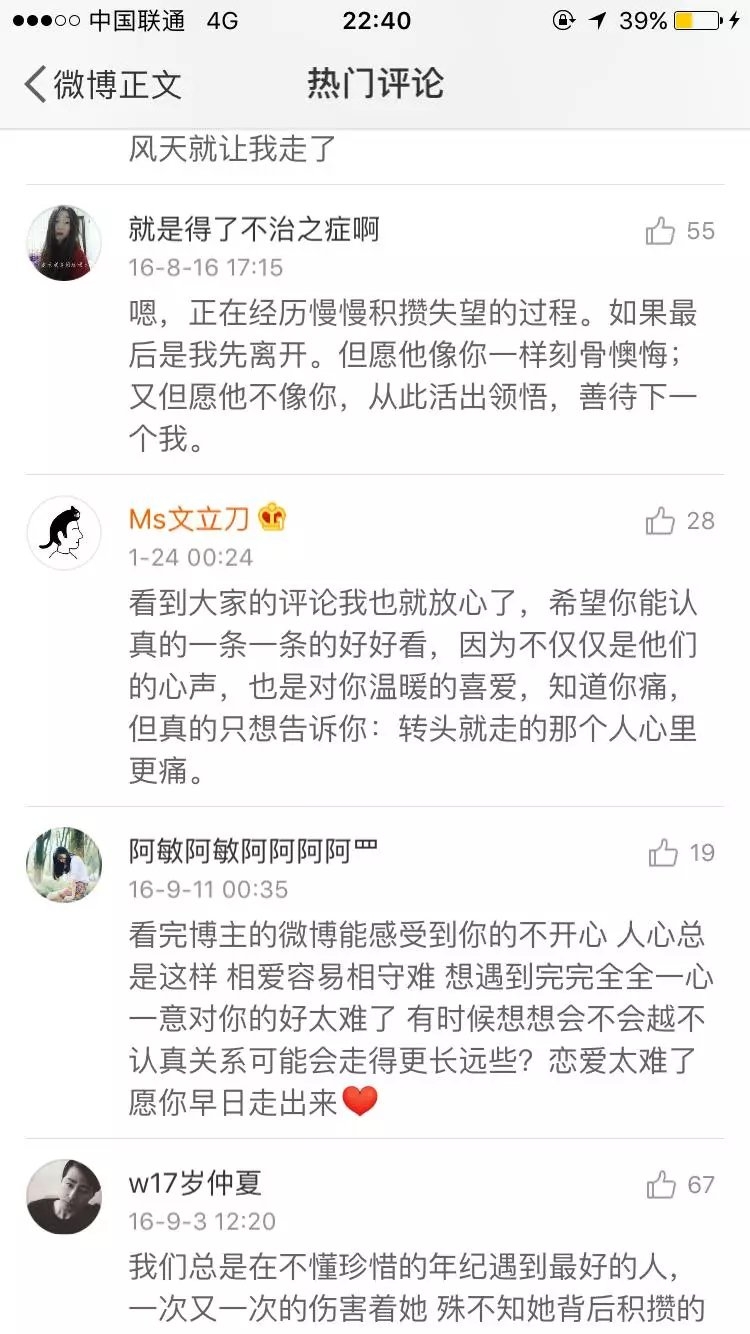
Task: Open username 就是得了不治之症啊
Action: (x=254, y=230)
